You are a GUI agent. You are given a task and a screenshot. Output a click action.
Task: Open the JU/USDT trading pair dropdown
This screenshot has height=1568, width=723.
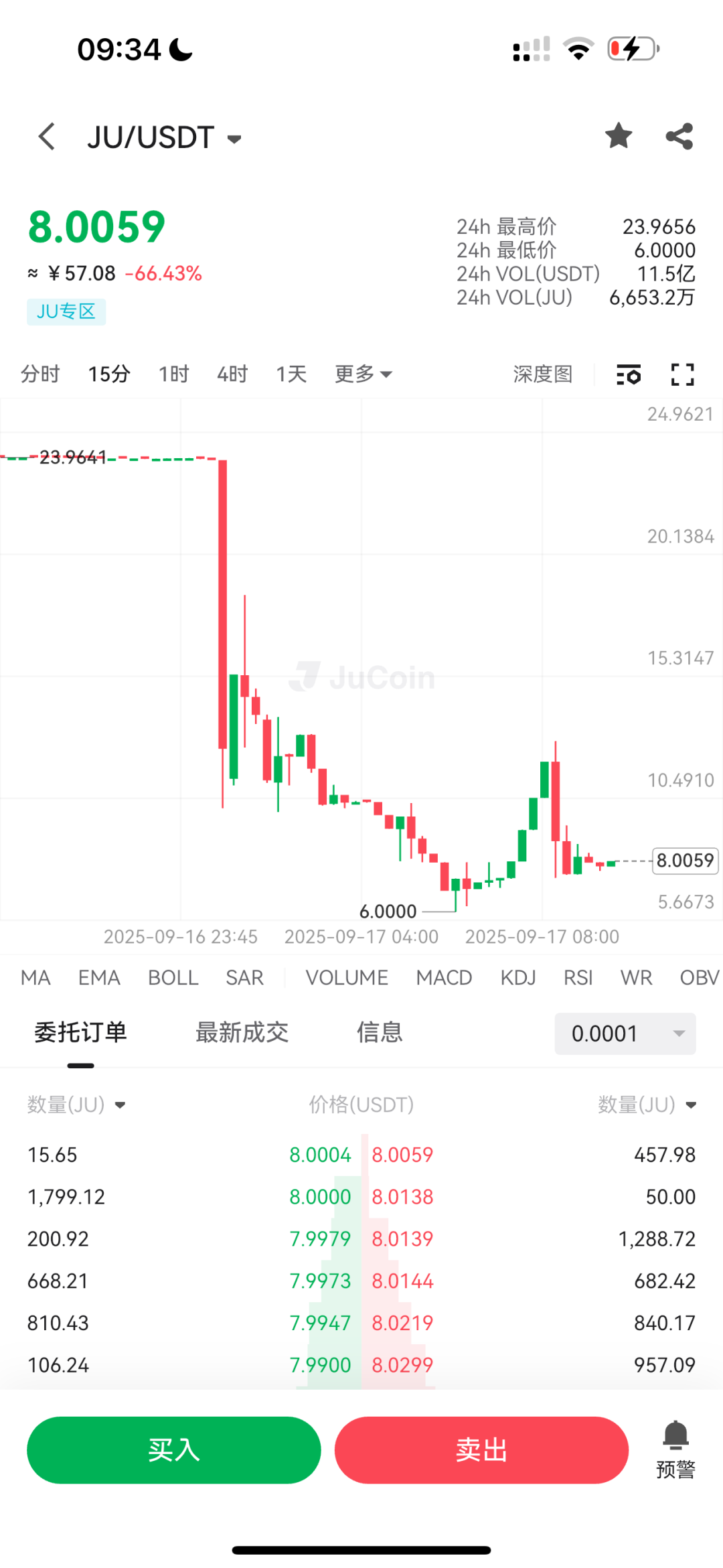point(164,138)
